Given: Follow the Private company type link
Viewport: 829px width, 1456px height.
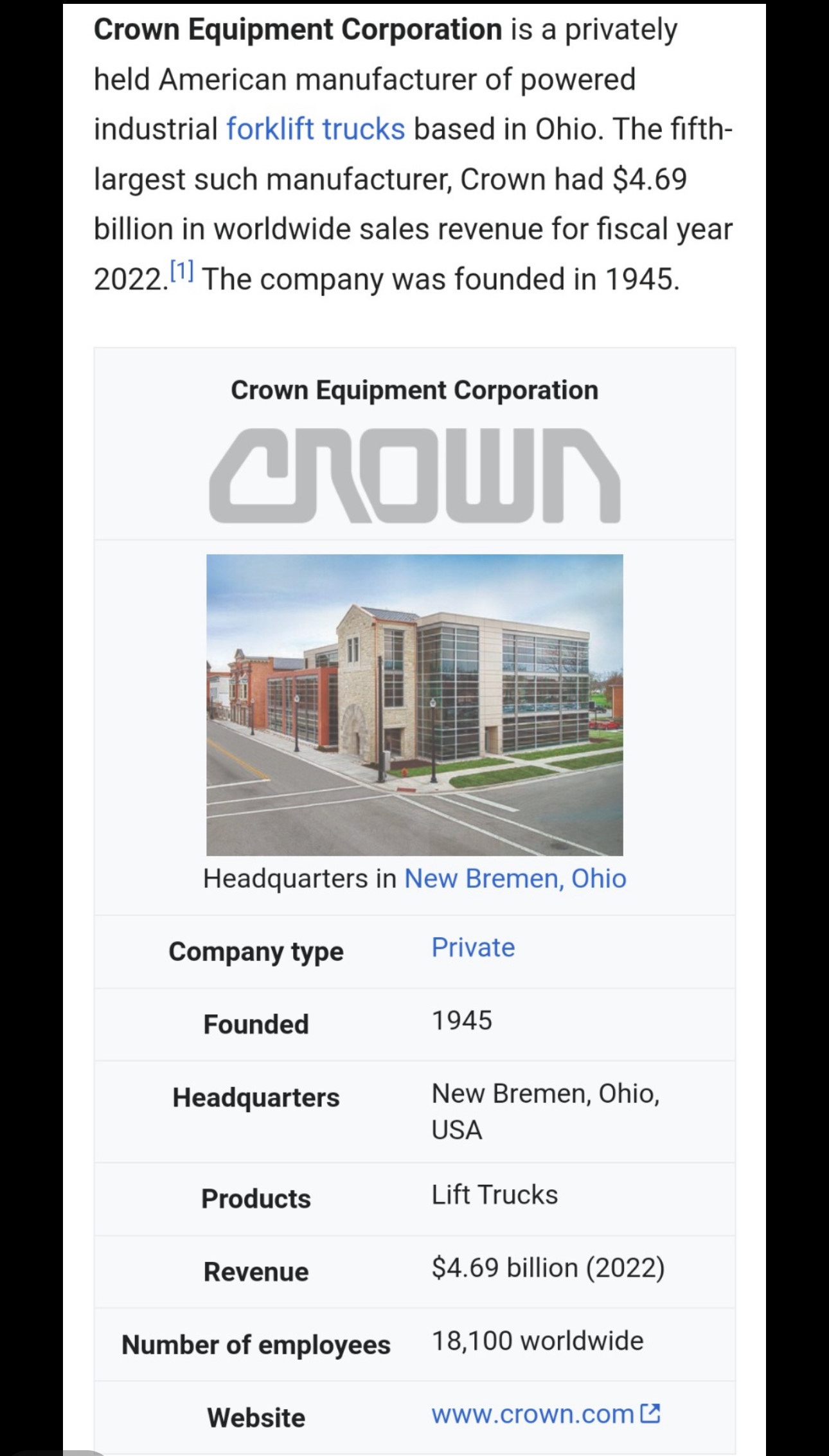Looking at the screenshot, I should pyautogui.click(x=473, y=948).
